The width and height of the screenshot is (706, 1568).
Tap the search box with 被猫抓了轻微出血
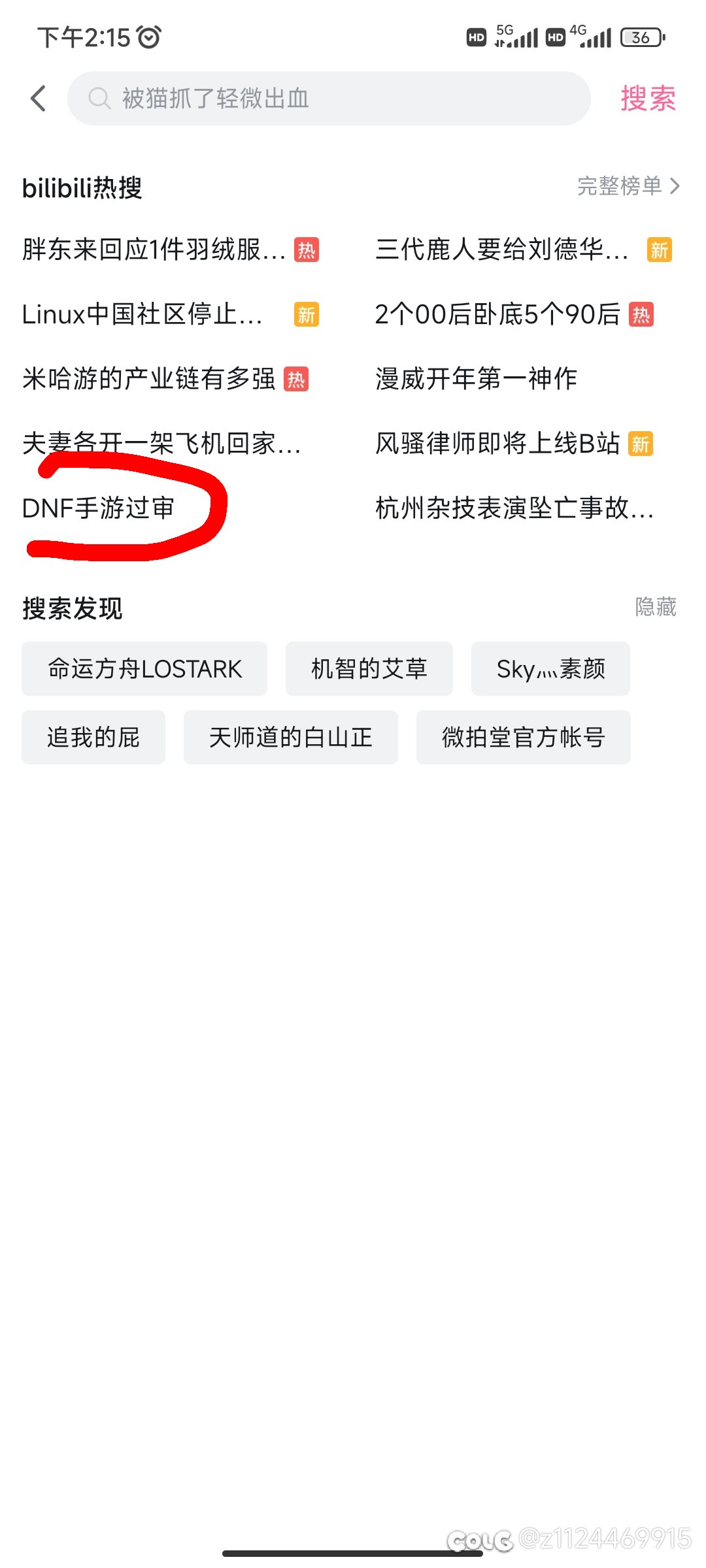(x=328, y=99)
